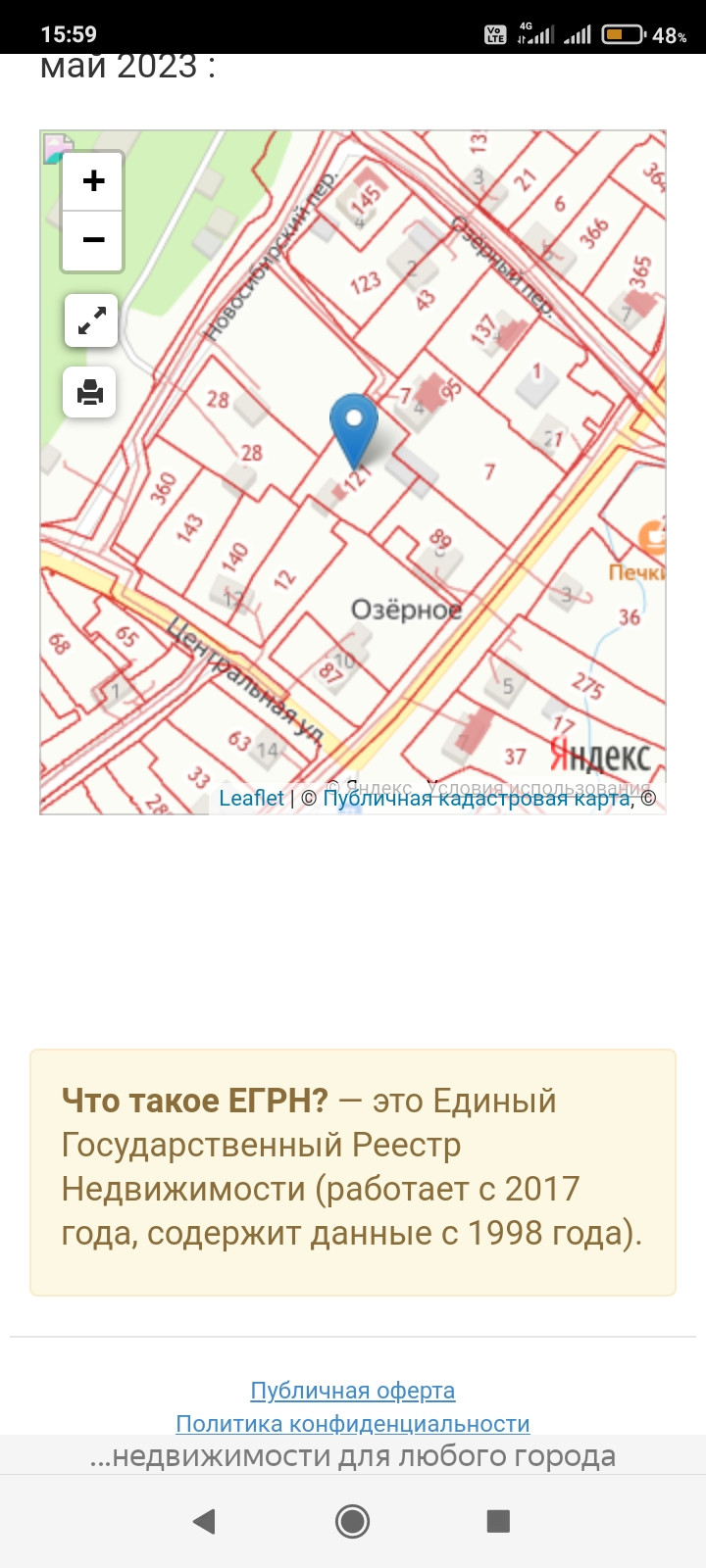Image resolution: width=706 pixels, height=1568 pixels.
Task: Open the Публичная оферта link
Action: pos(353,1391)
